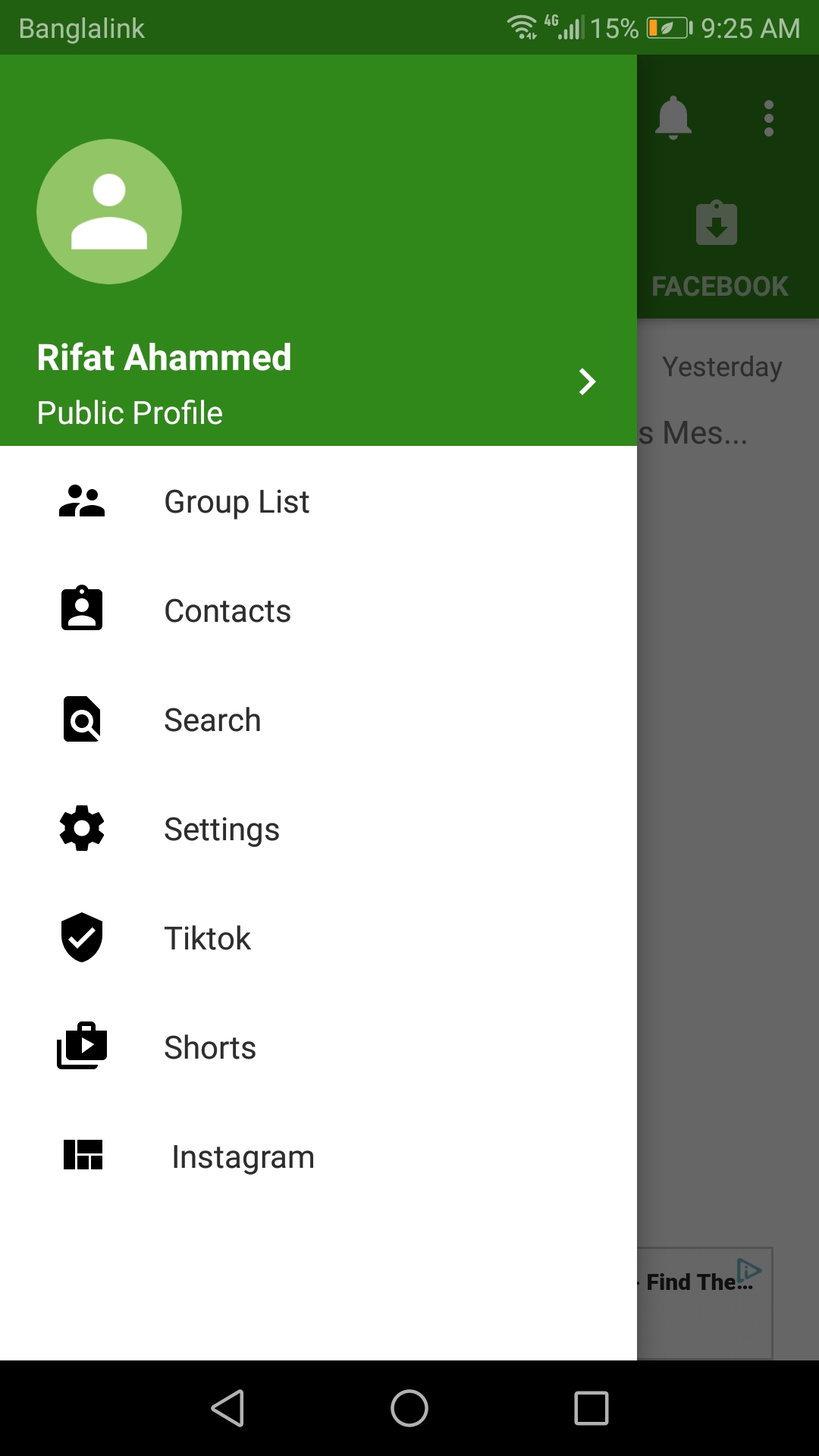Tap the profile avatar image
The height and width of the screenshot is (1456, 819).
point(109,212)
